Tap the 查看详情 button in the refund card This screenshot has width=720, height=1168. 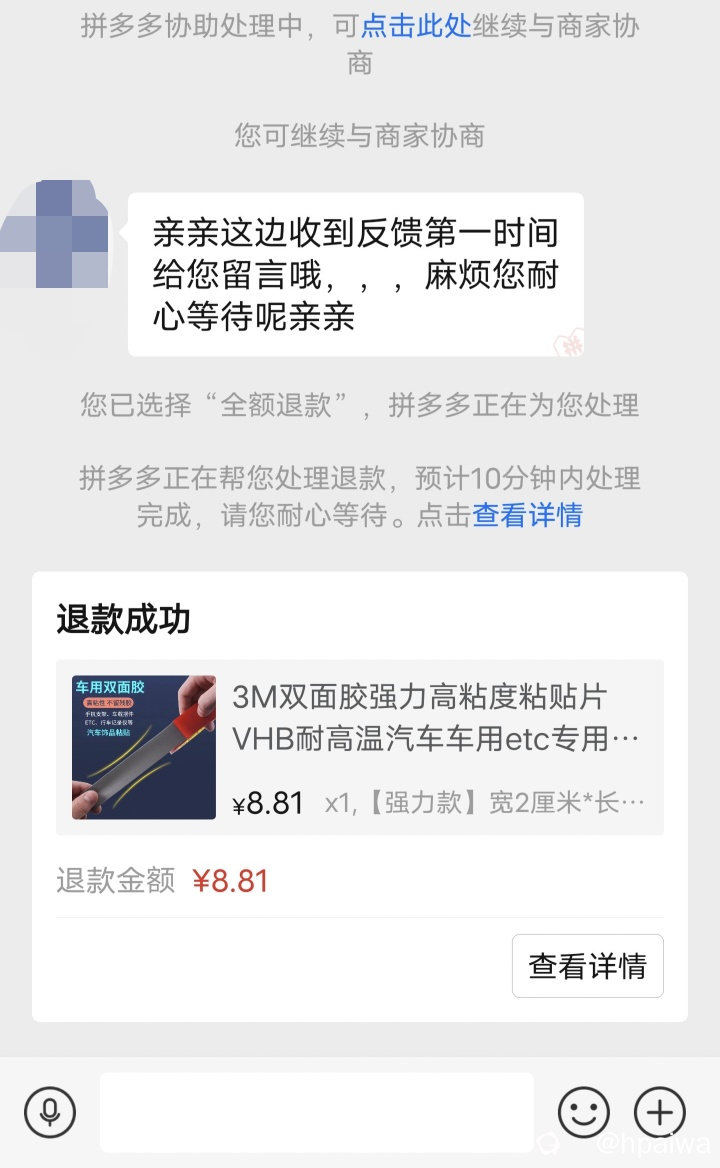coord(587,966)
